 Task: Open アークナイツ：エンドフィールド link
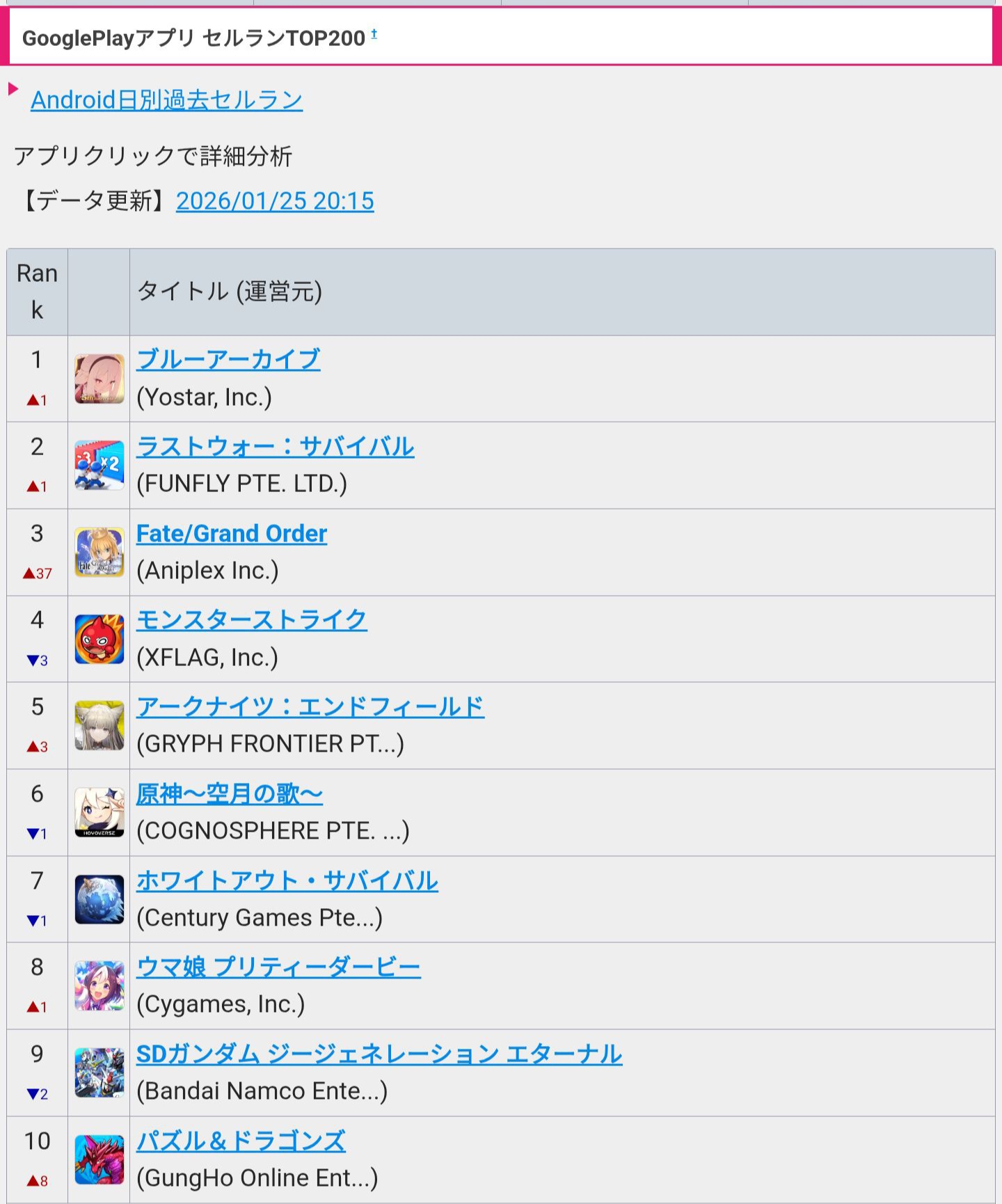pos(310,707)
